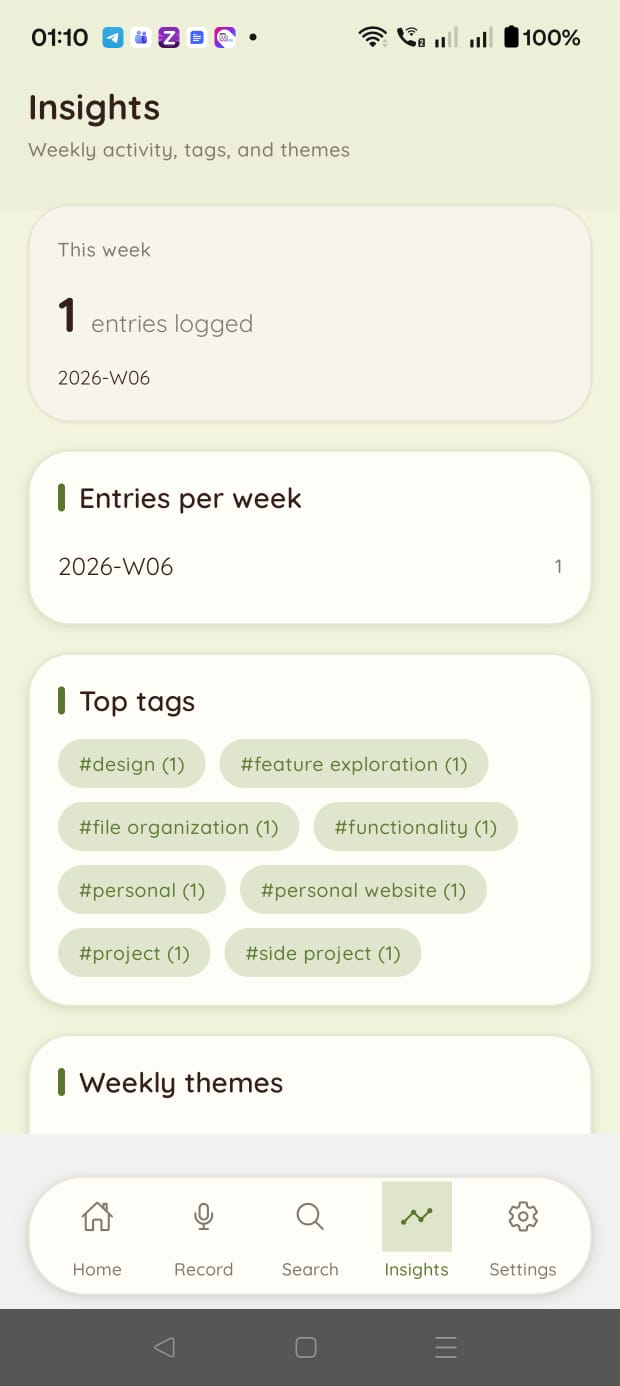The image size is (620, 1386).
Task: Select the Insights tab
Action: (417, 1236)
